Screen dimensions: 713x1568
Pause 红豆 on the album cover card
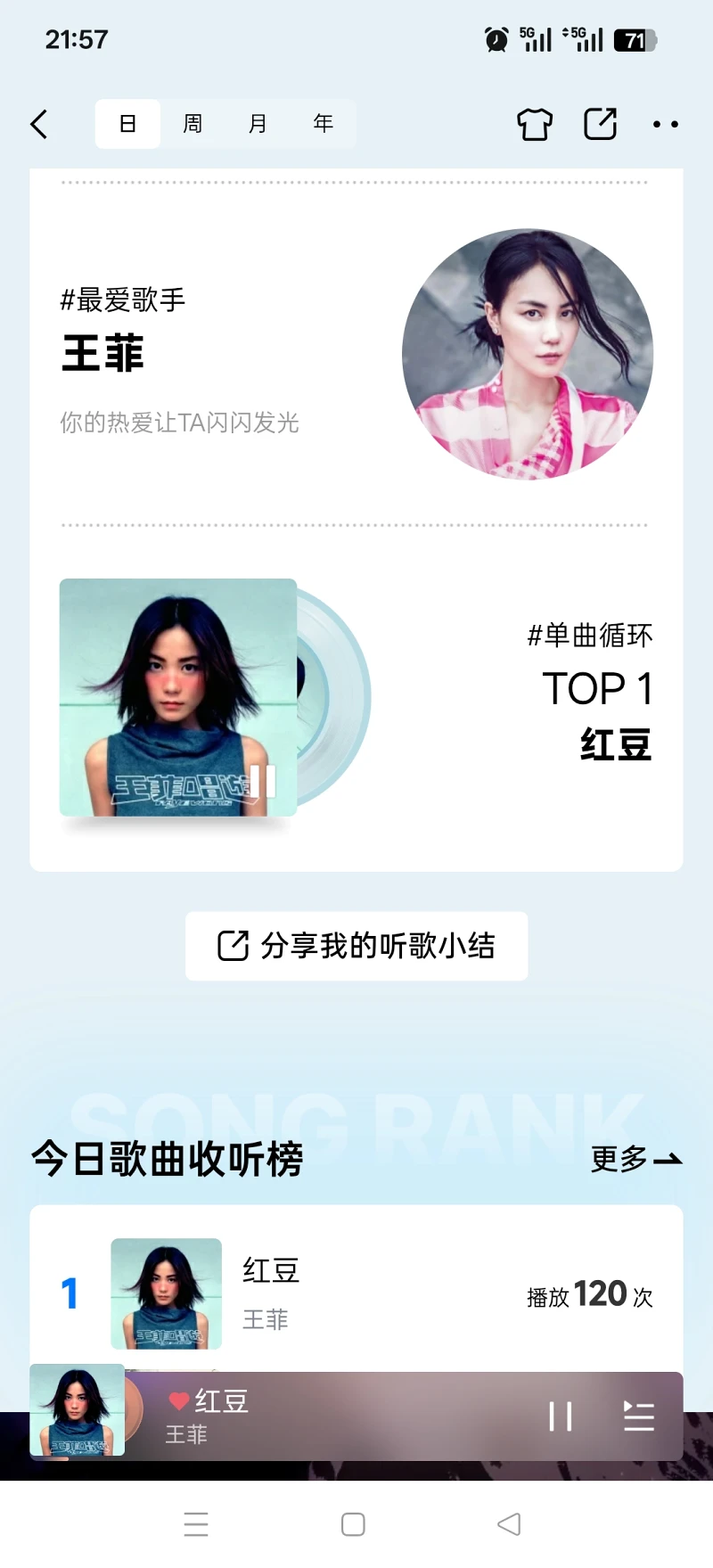[x=262, y=782]
